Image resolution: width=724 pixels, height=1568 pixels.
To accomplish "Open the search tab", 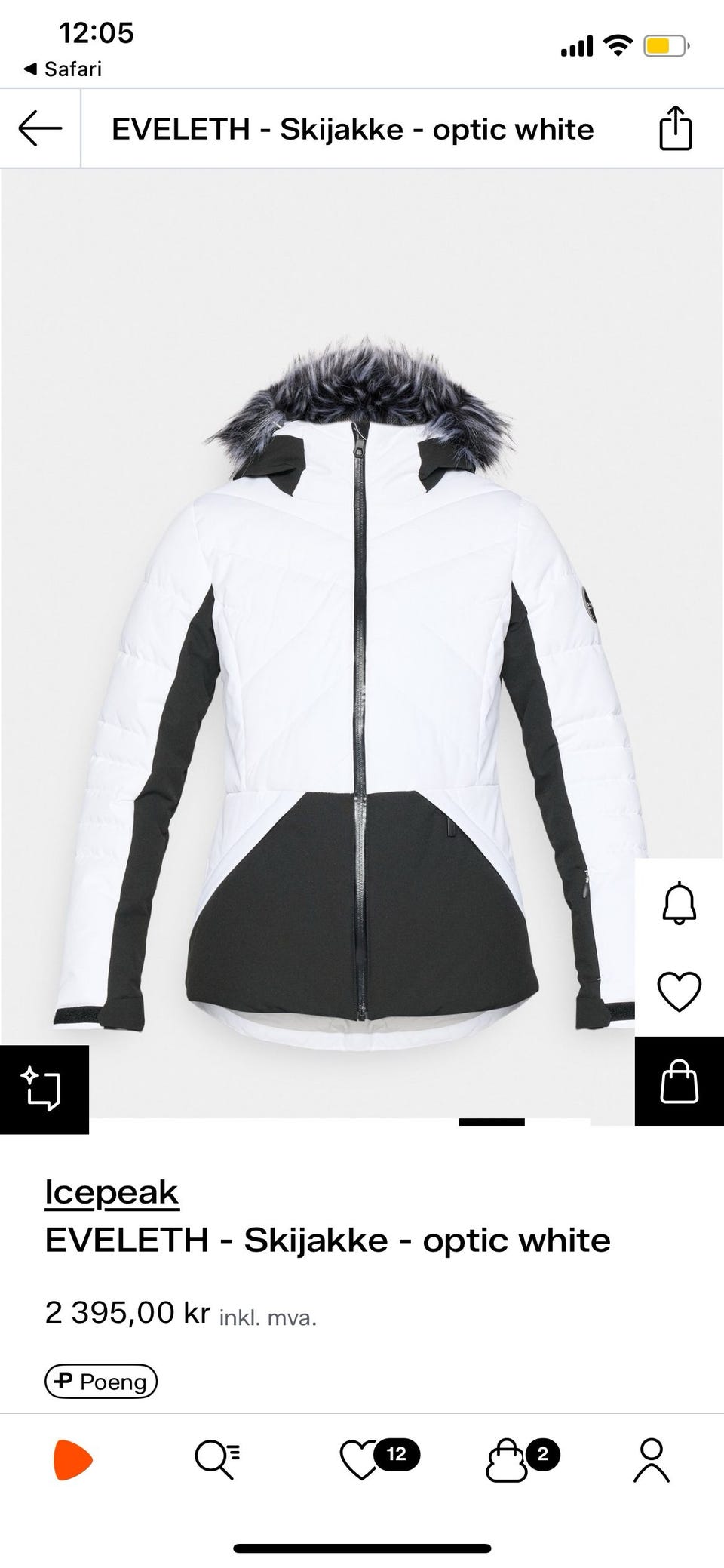I will click(217, 1460).
